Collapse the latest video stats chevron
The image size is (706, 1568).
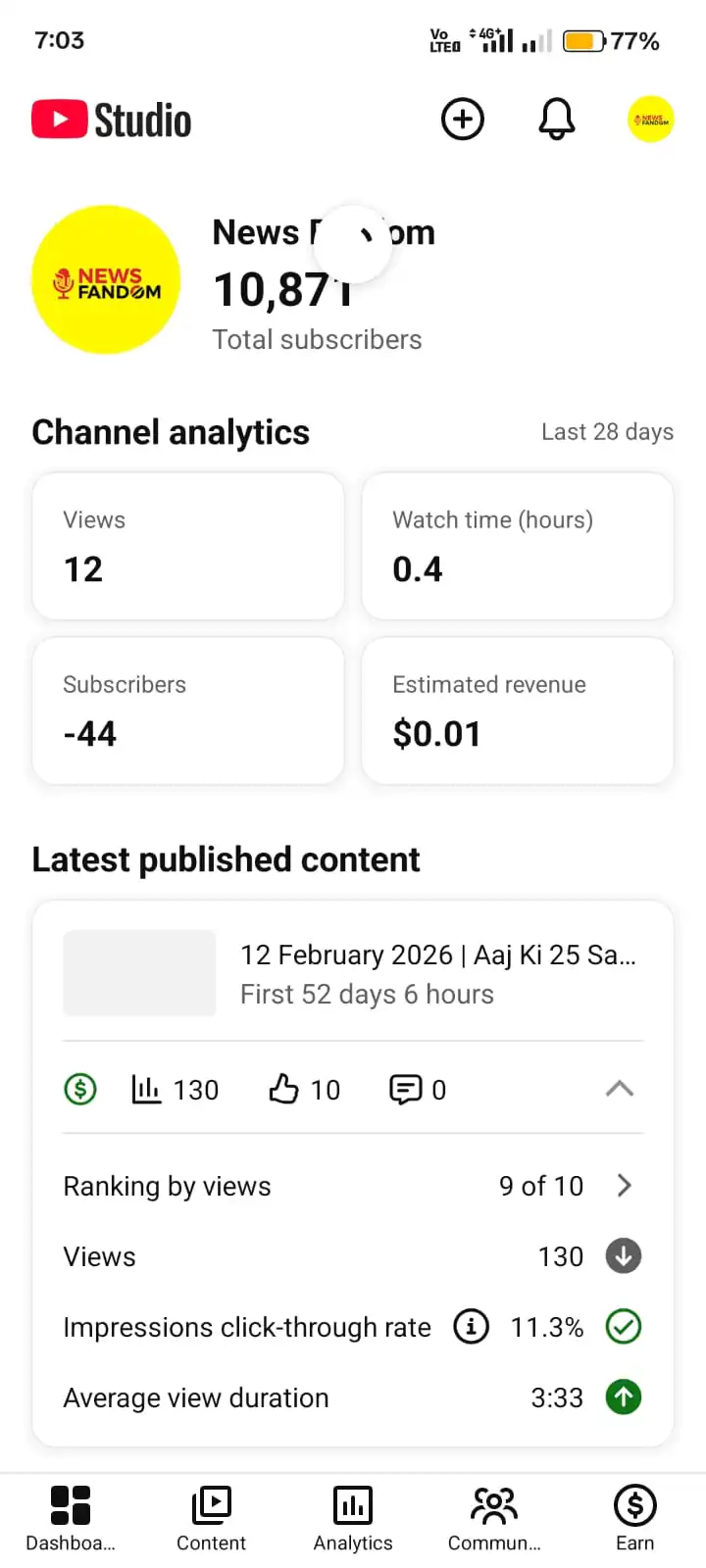coord(620,1089)
